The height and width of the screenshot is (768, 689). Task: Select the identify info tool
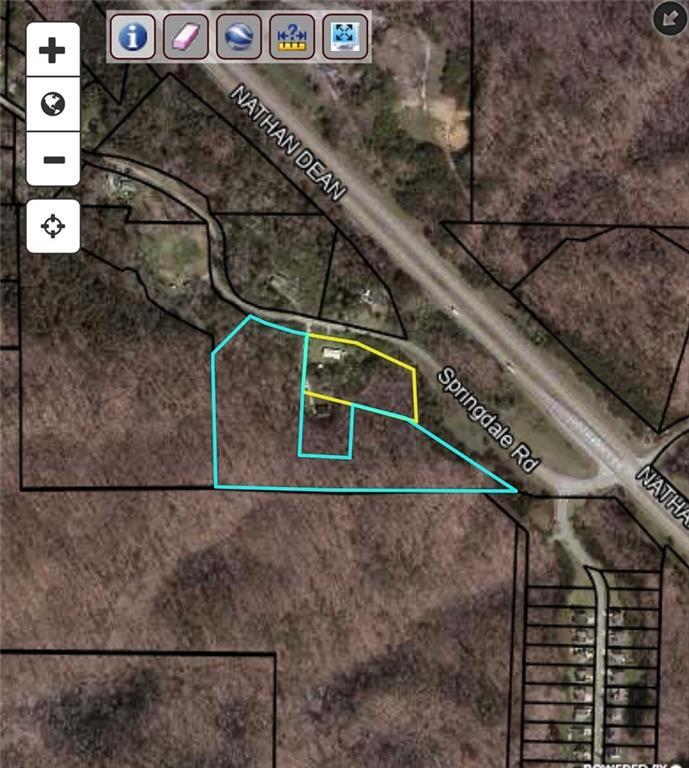[x=132, y=37]
